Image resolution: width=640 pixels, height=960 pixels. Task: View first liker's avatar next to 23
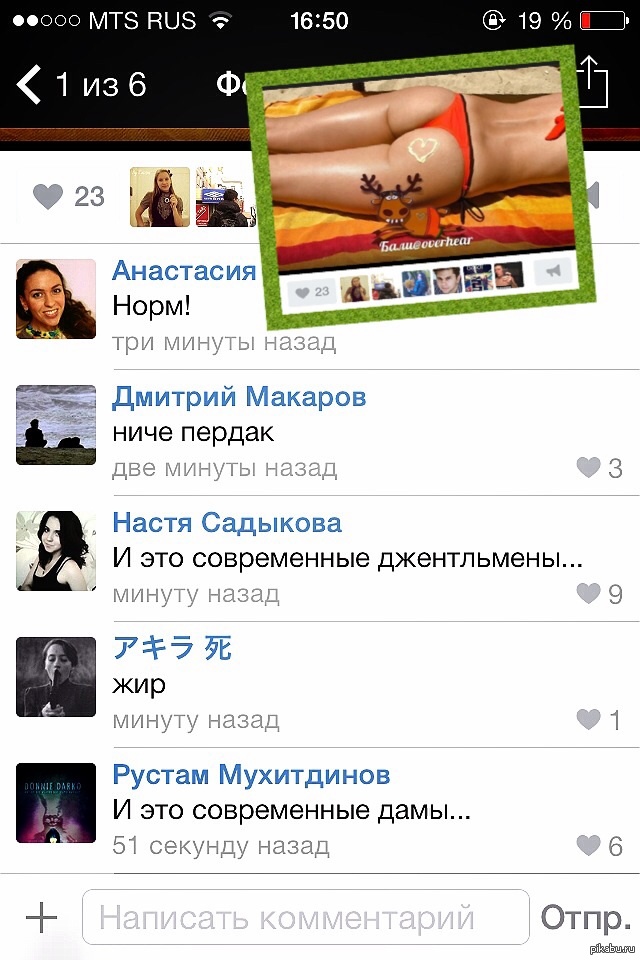point(159,197)
